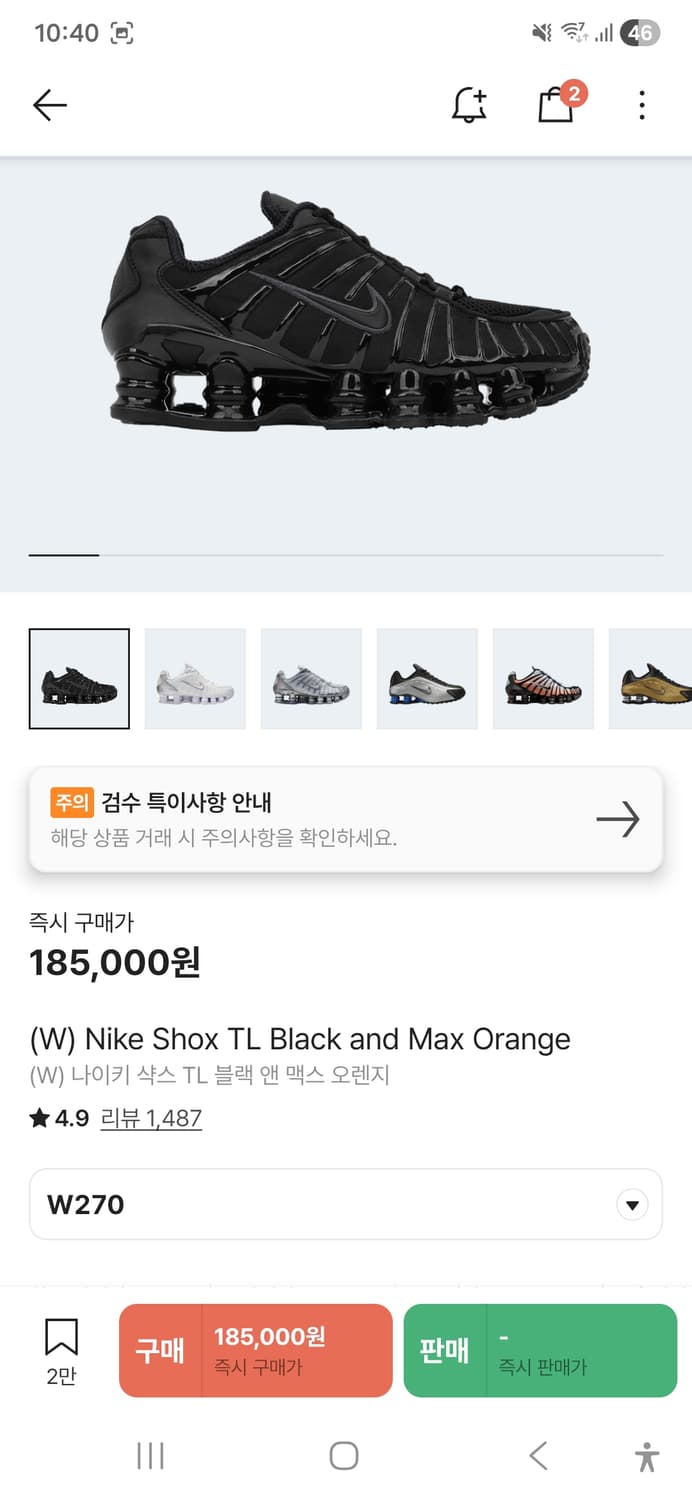The image size is (692, 1500).
Task: Go back using the top-left arrow
Action: point(49,105)
